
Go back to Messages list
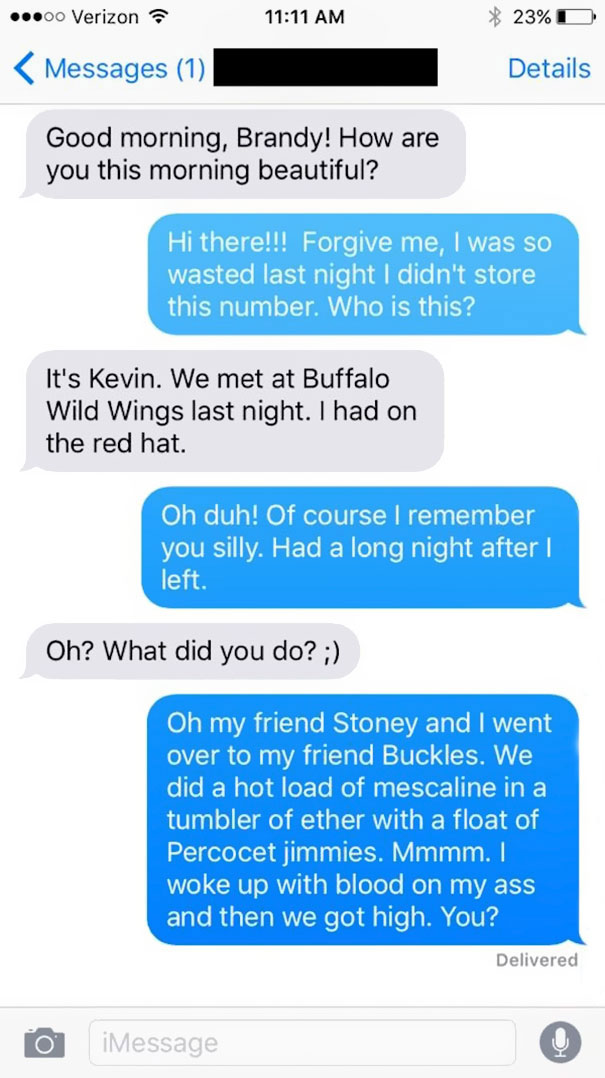tap(108, 68)
